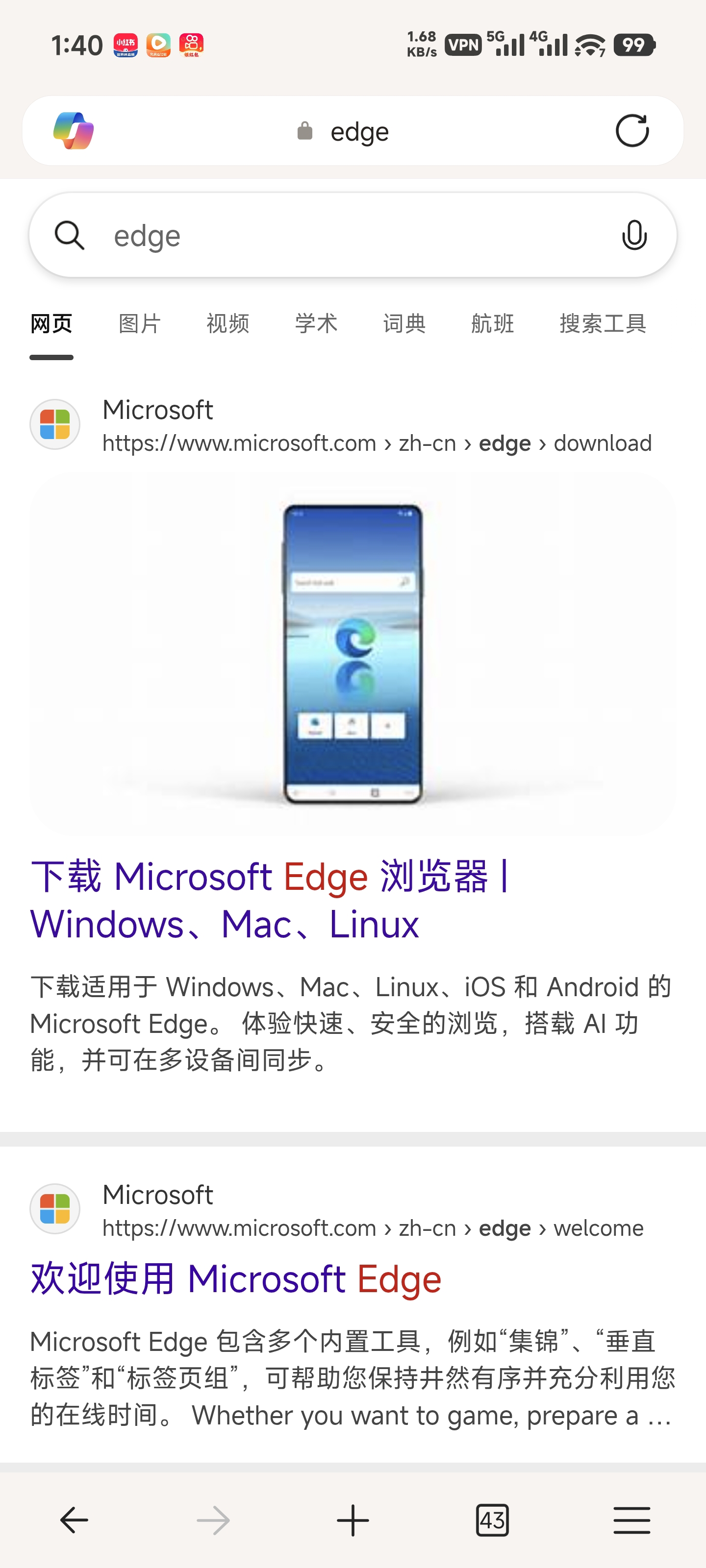The width and height of the screenshot is (706, 1568).
Task: Open a new tab with the plus button
Action: click(x=353, y=1520)
